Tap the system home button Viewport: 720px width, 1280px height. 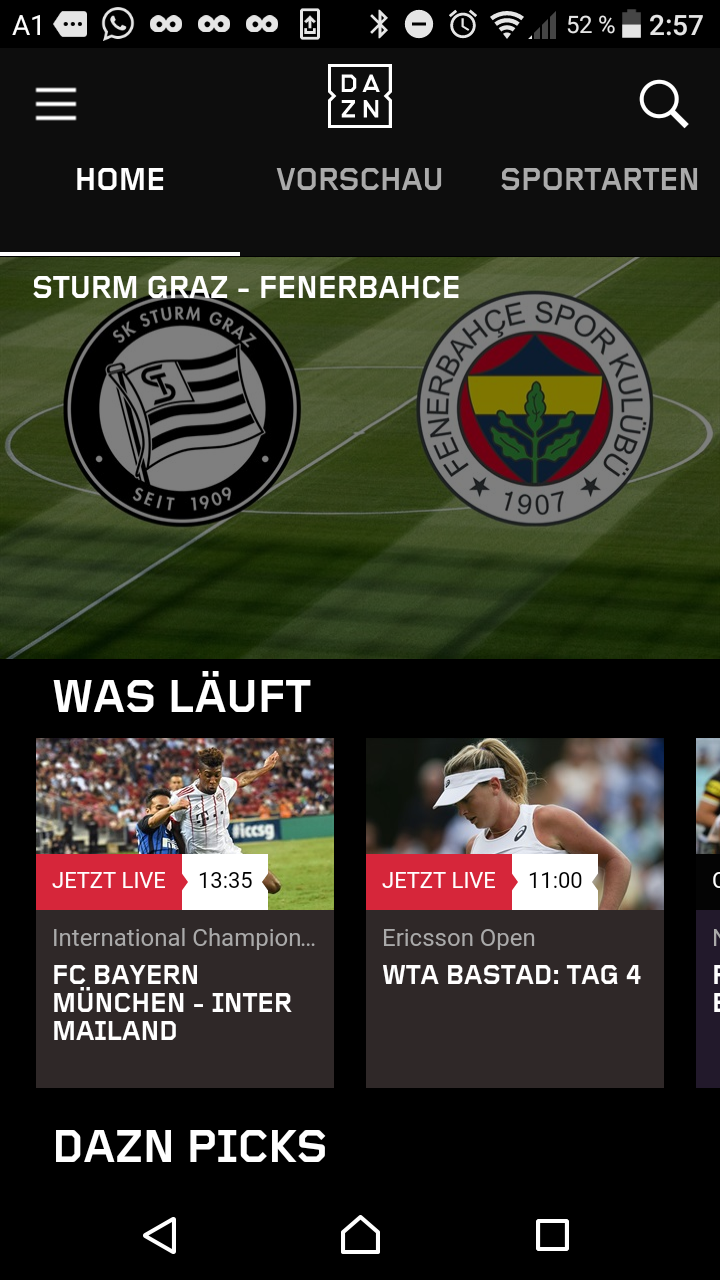(360, 1235)
